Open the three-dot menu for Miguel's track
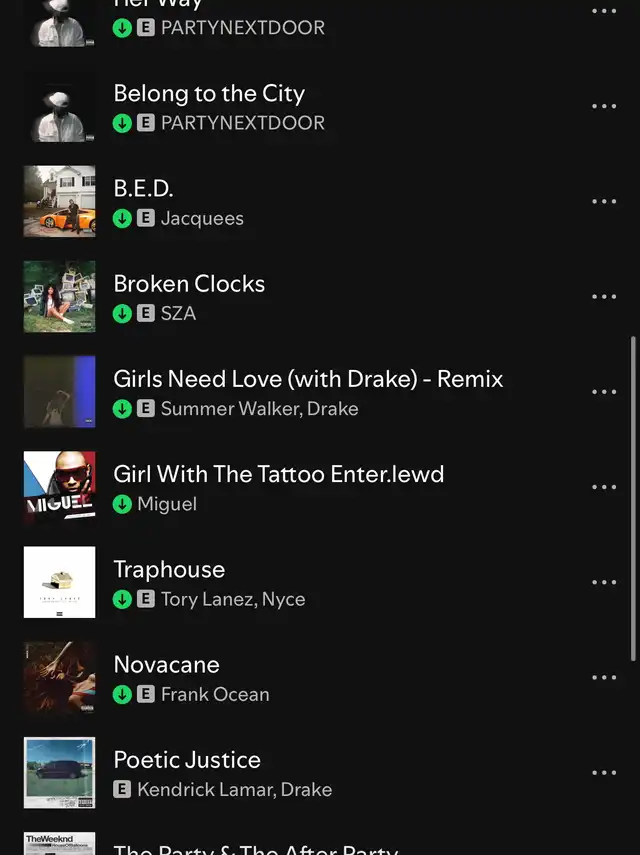 [604, 487]
